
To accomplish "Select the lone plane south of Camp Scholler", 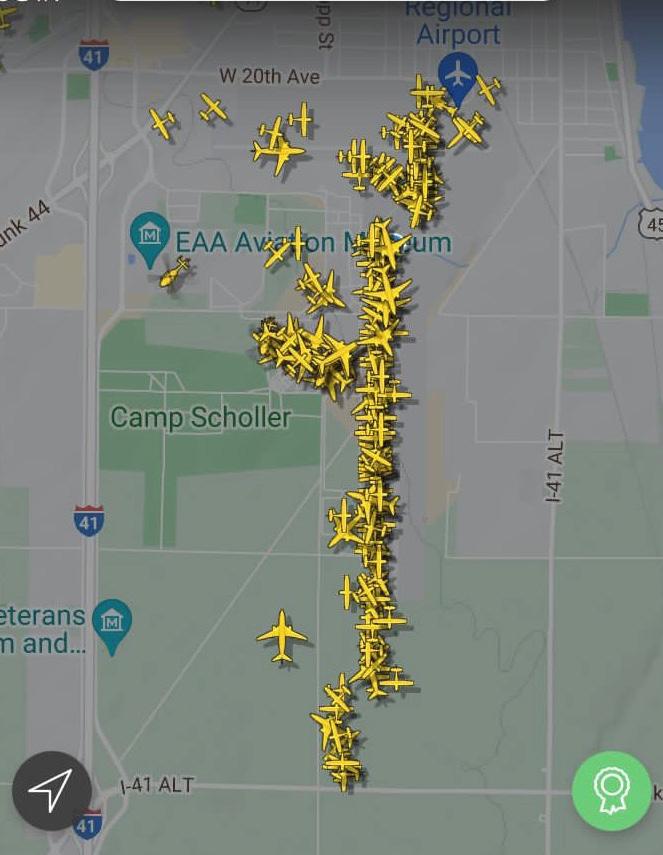I will pos(282,635).
